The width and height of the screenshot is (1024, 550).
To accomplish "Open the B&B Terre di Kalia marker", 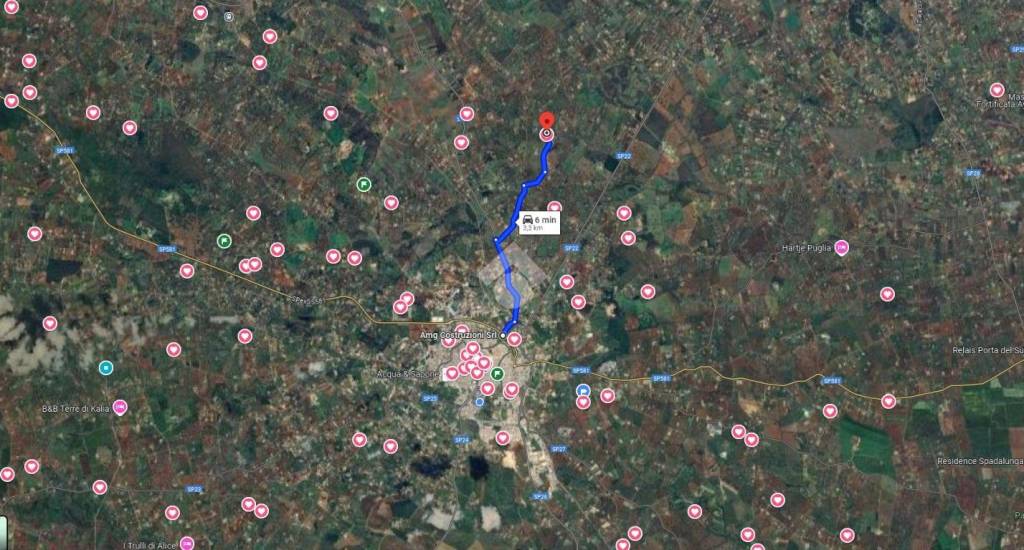I will coord(120,407).
